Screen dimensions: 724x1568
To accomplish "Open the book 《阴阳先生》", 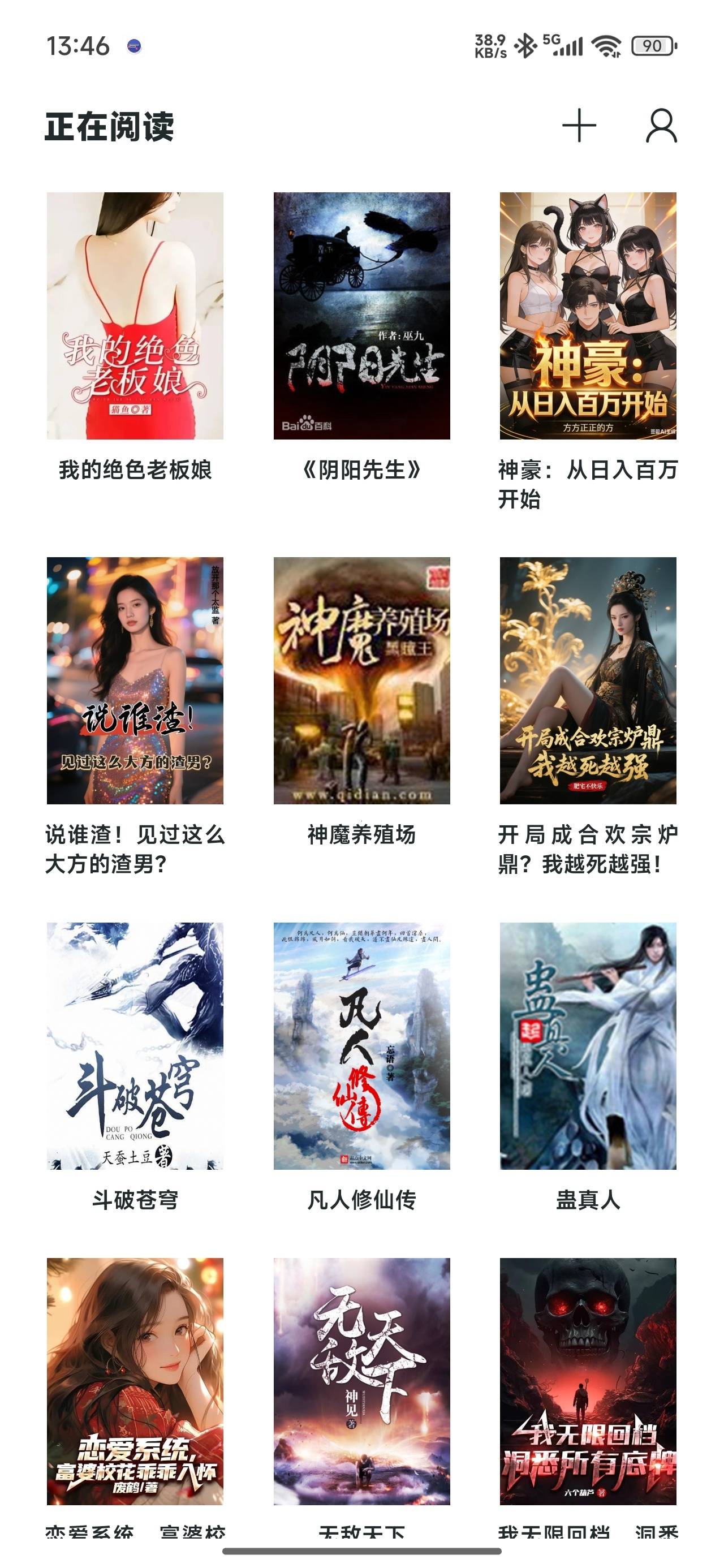I will point(361,315).
